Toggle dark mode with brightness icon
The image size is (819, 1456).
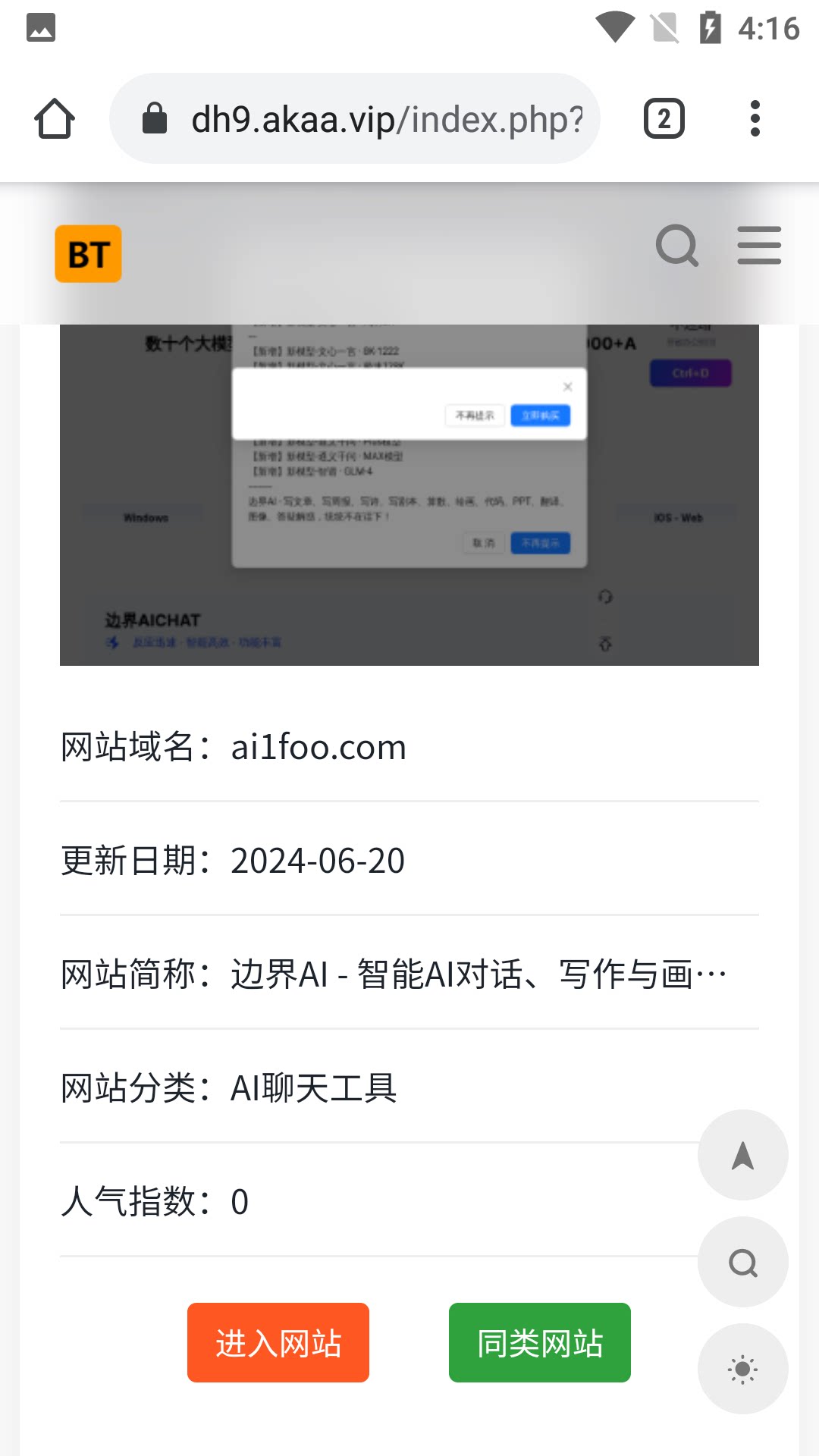[x=742, y=1369]
